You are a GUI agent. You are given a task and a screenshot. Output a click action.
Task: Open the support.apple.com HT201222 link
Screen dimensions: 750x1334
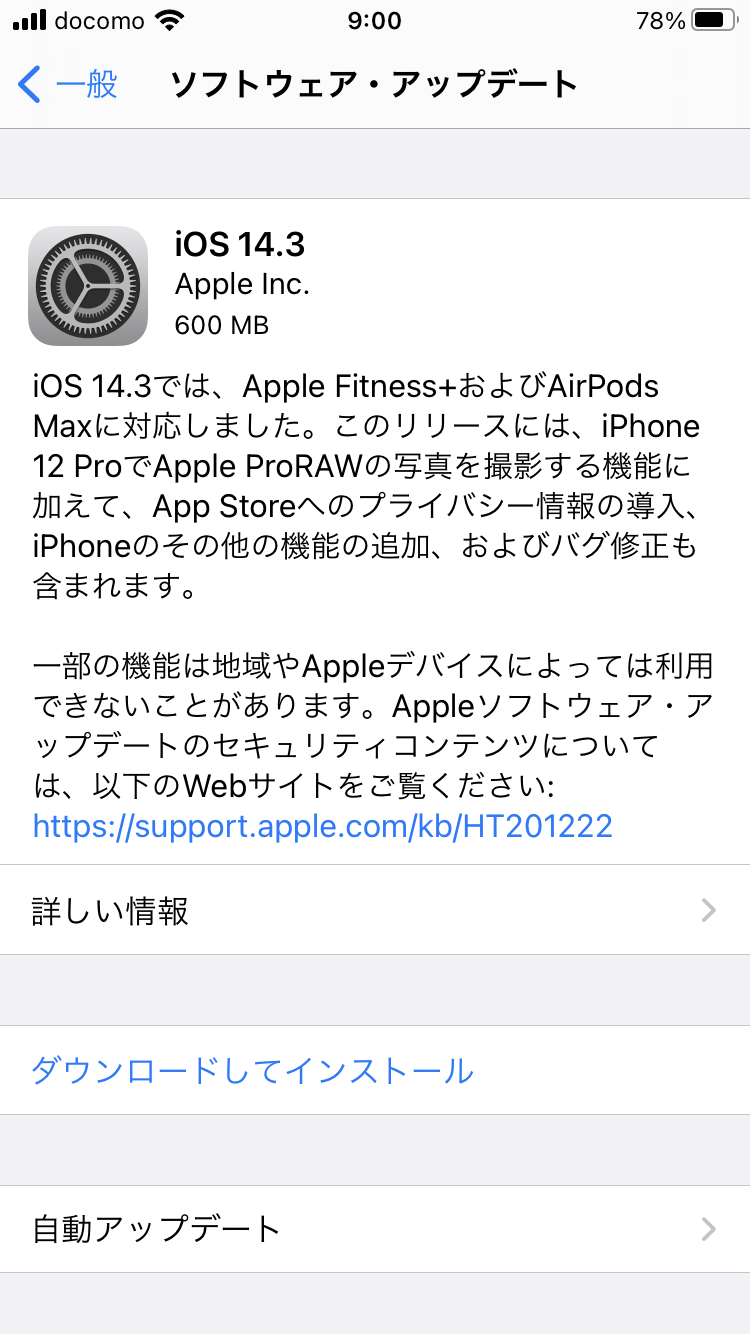tap(322, 825)
